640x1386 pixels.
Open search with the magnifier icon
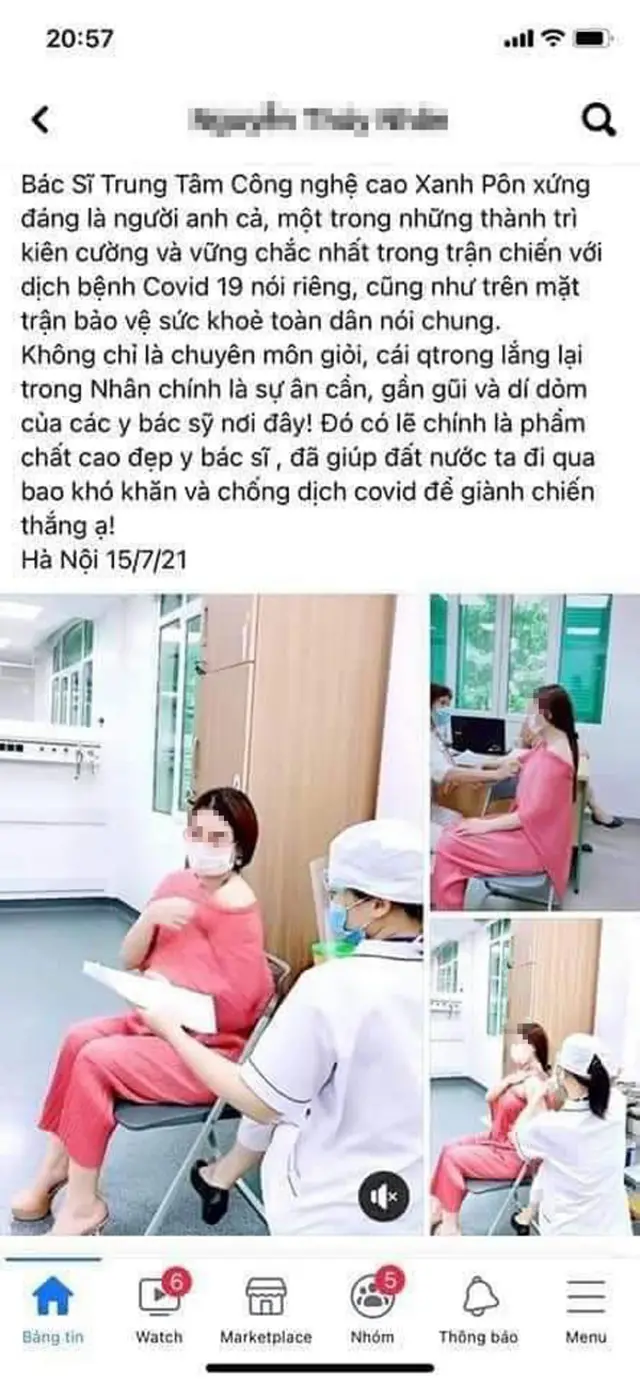click(598, 121)
